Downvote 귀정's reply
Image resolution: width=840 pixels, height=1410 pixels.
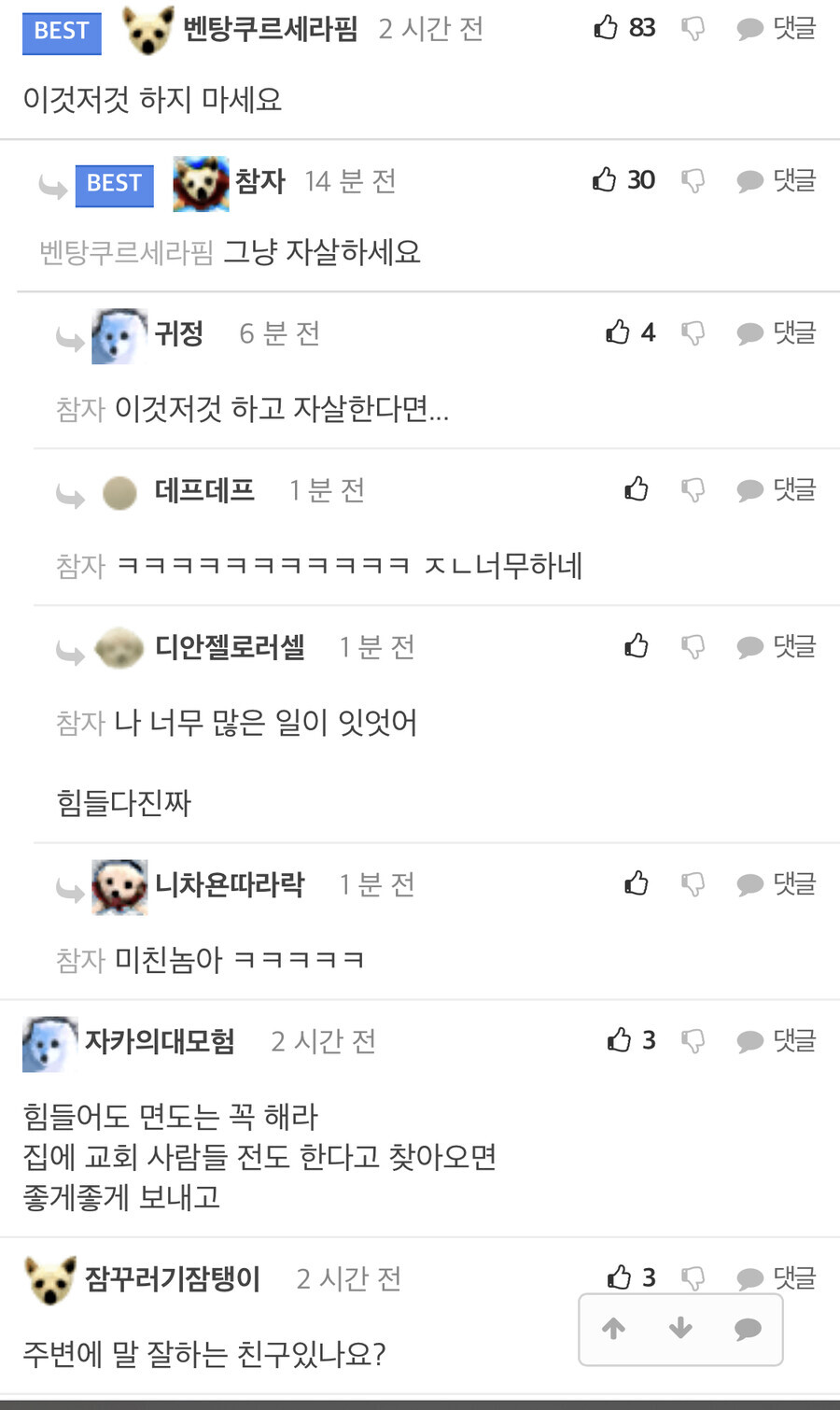coord(693,332)
